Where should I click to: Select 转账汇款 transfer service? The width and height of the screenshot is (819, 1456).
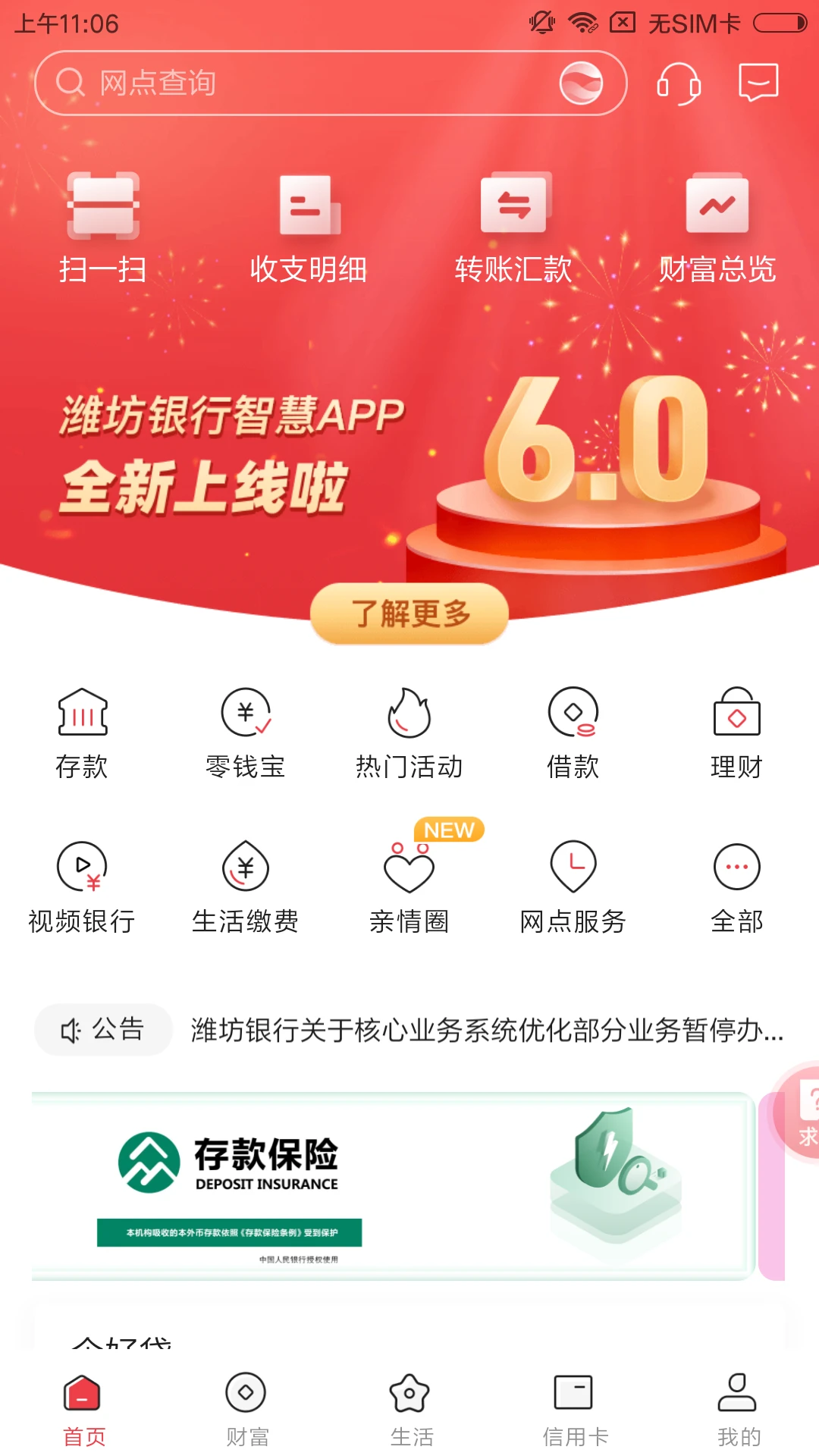point(514,227)
